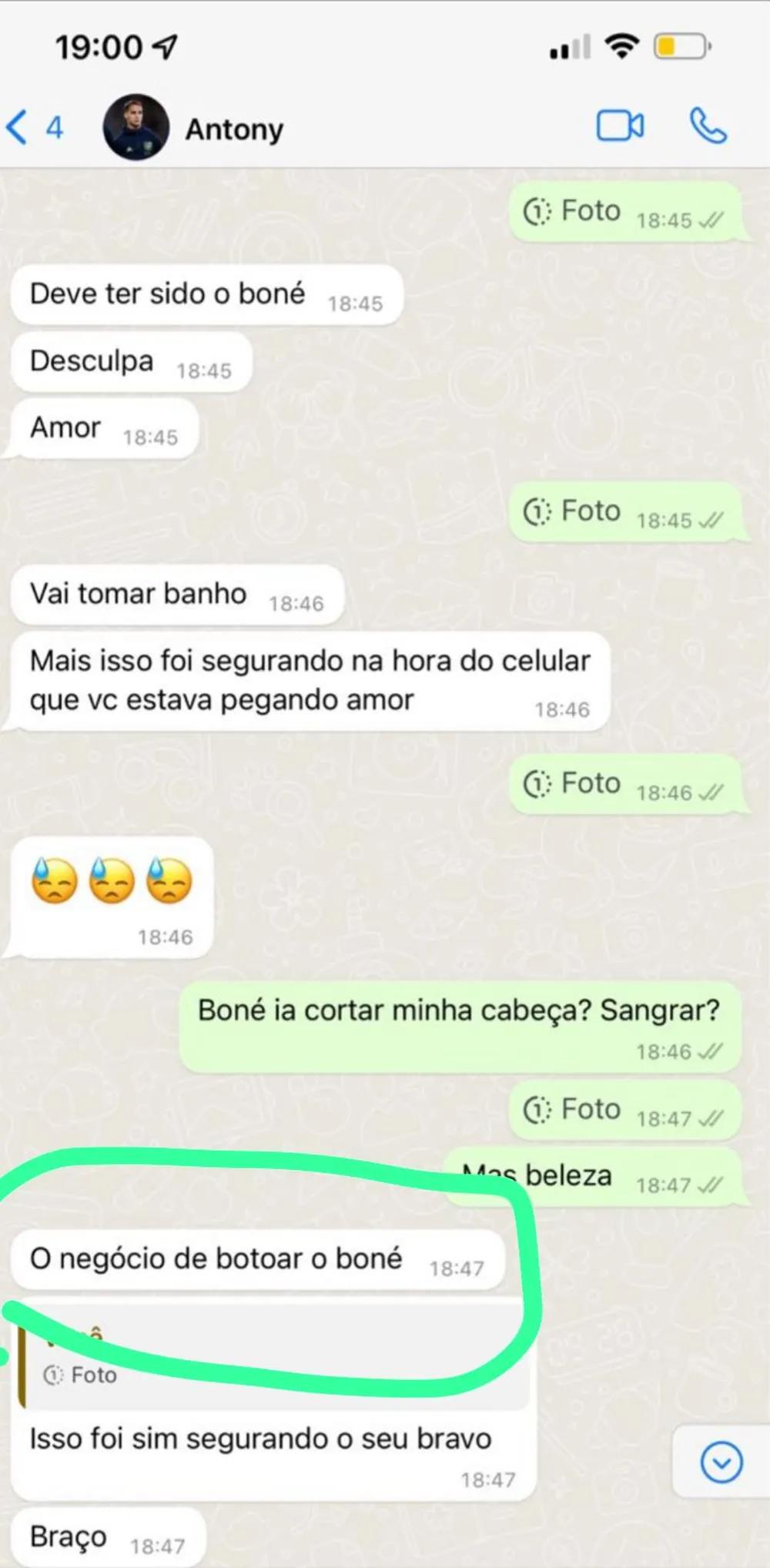
Task: Open the view-once Foto sent at 18:46
Action: click(591, 784)
